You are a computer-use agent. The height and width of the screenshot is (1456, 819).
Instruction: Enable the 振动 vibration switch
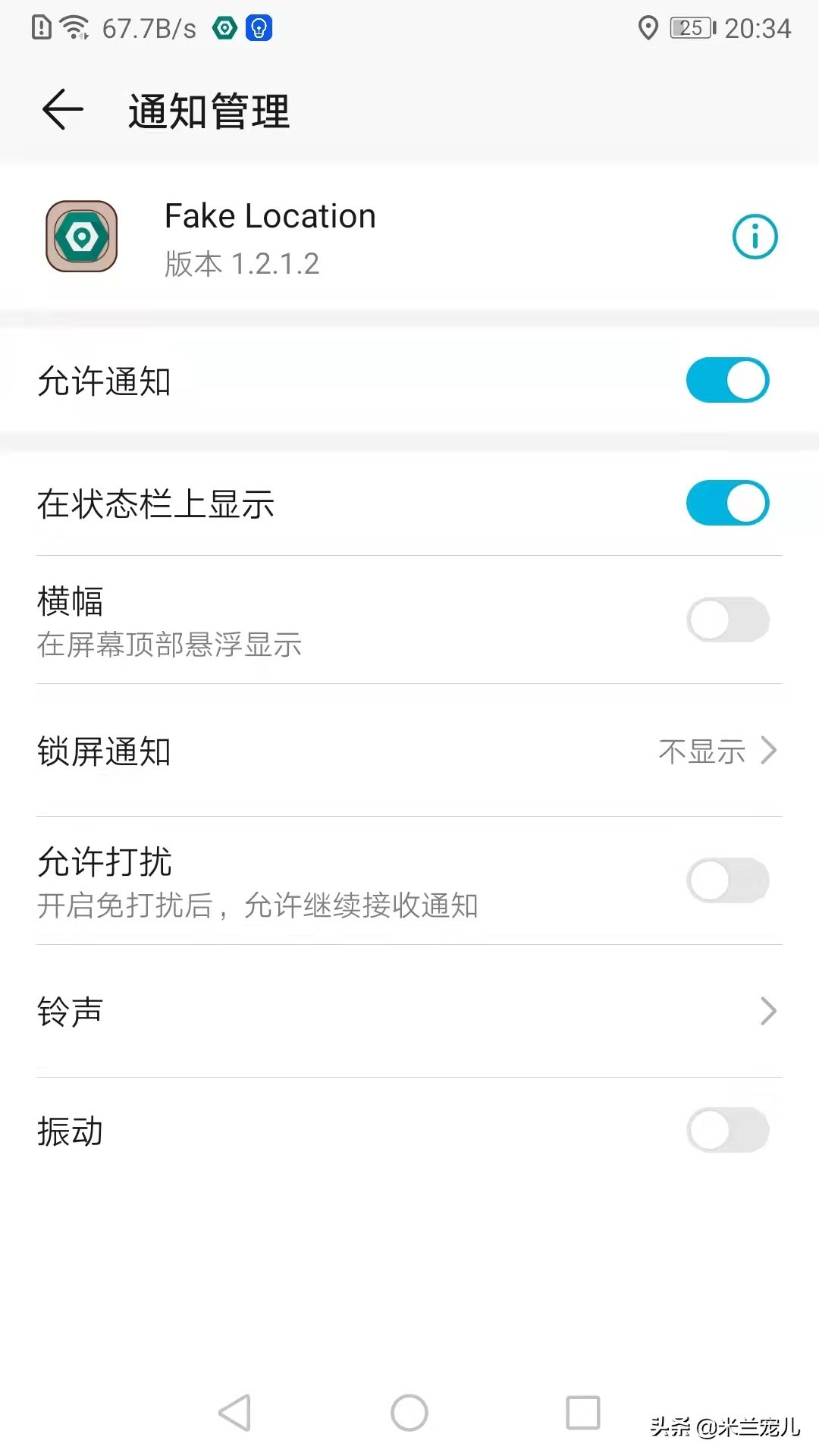tap(727, 1130)
